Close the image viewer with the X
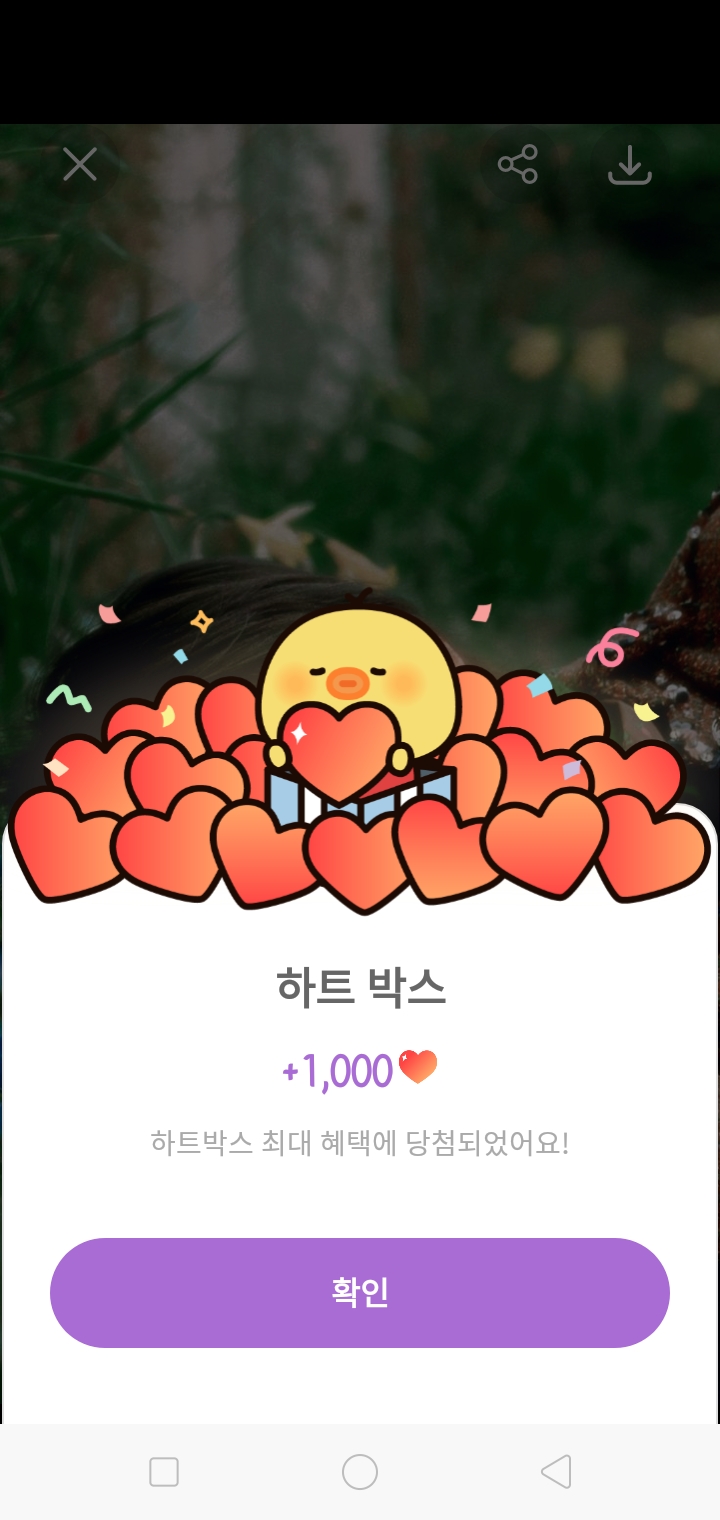The width and height of the screenshot is (720, 1520). pyautogui.click(x=80, y=164)
